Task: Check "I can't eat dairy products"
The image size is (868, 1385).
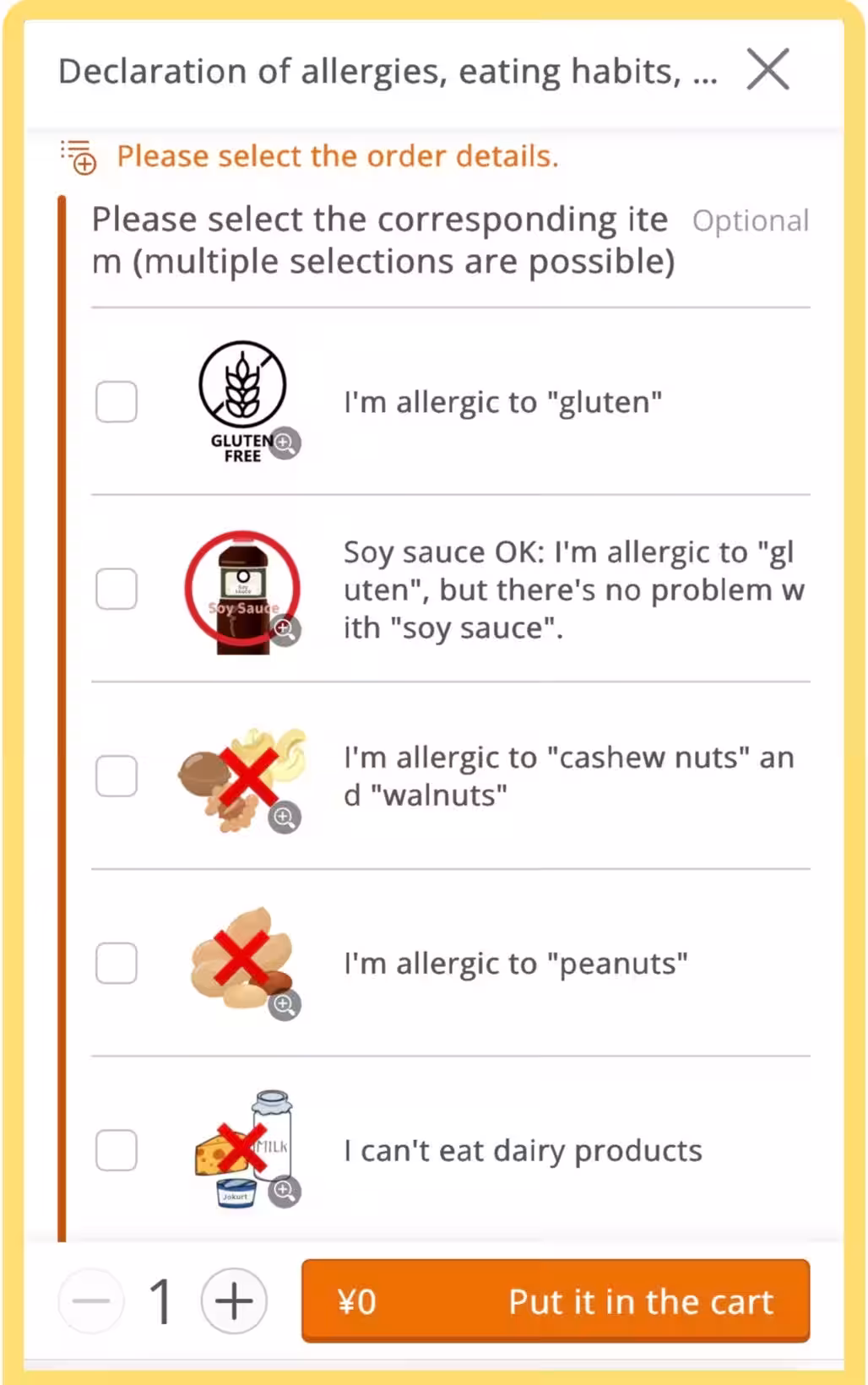Action: (117, 1150)
